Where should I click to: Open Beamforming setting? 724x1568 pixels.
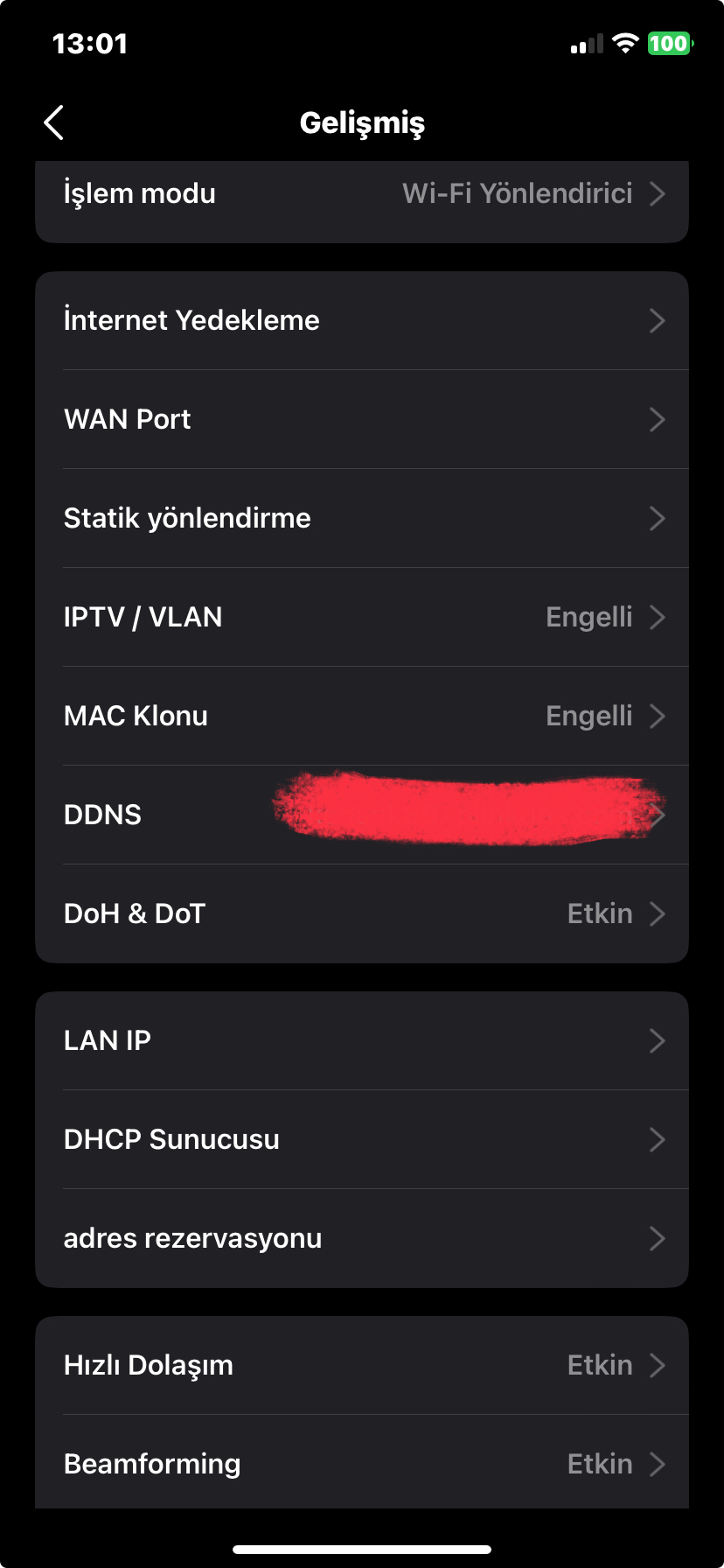(362, 1462)
